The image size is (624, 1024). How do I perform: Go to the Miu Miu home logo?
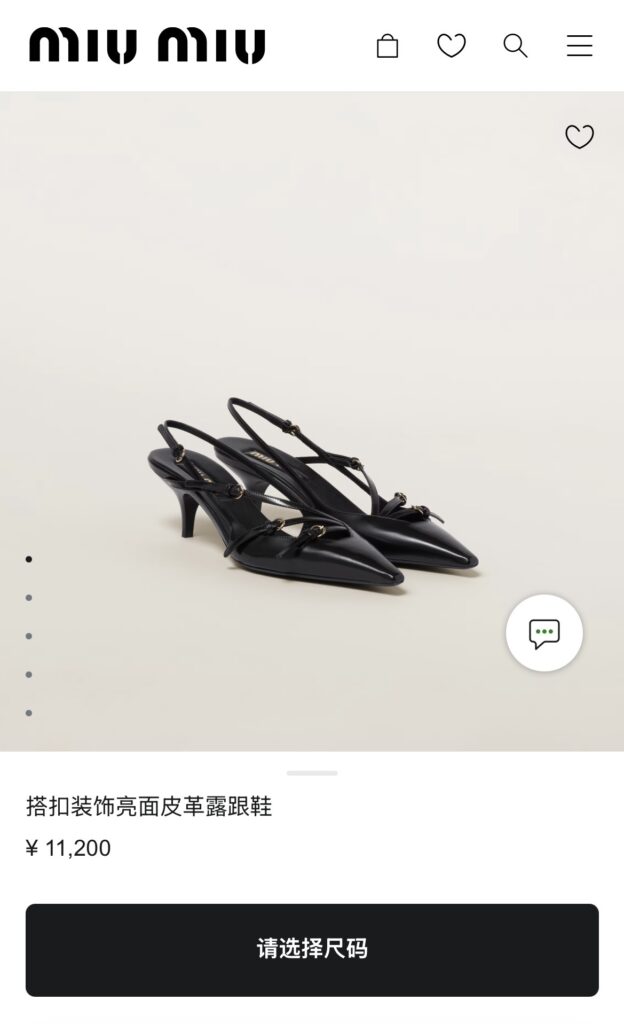(x=147, y=46)
